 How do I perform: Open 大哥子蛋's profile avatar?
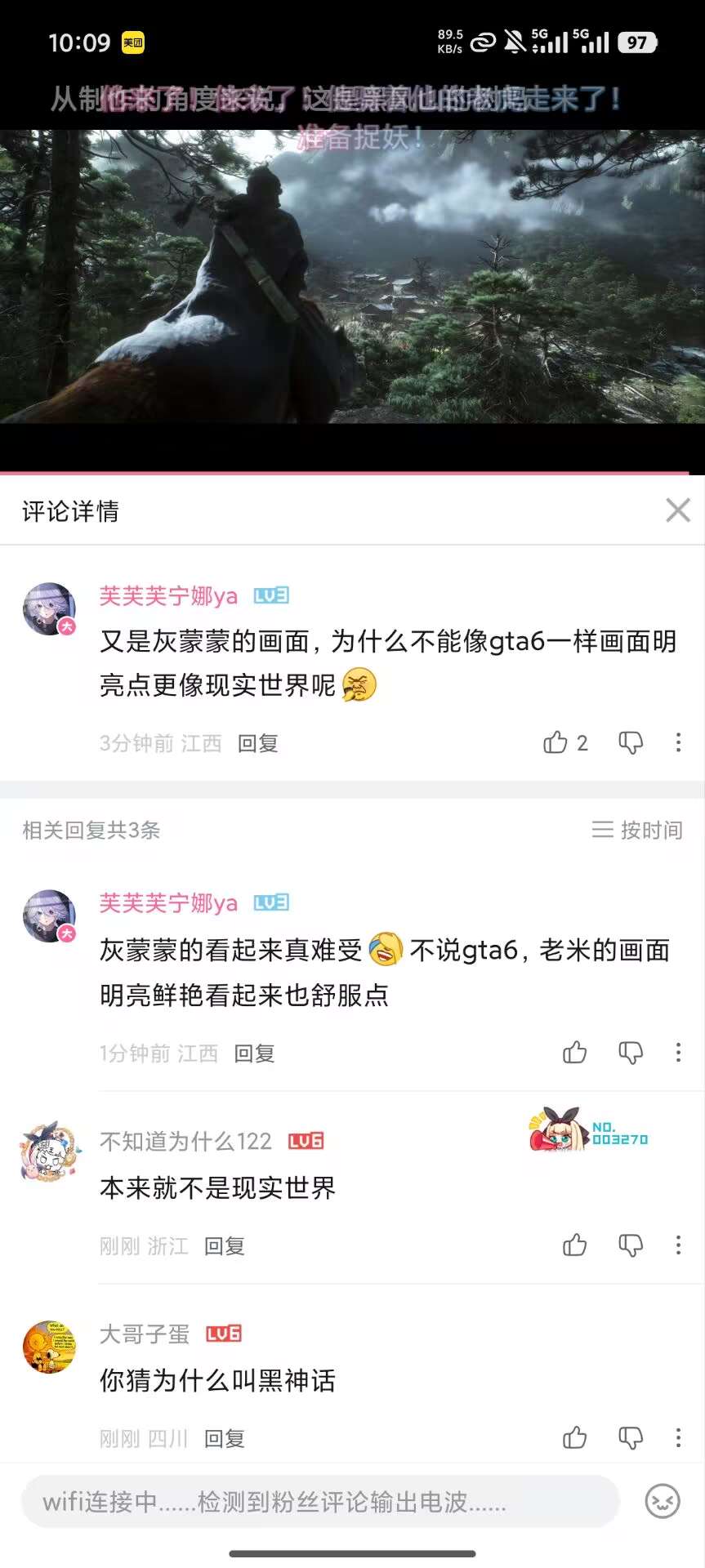[49, 1347]
